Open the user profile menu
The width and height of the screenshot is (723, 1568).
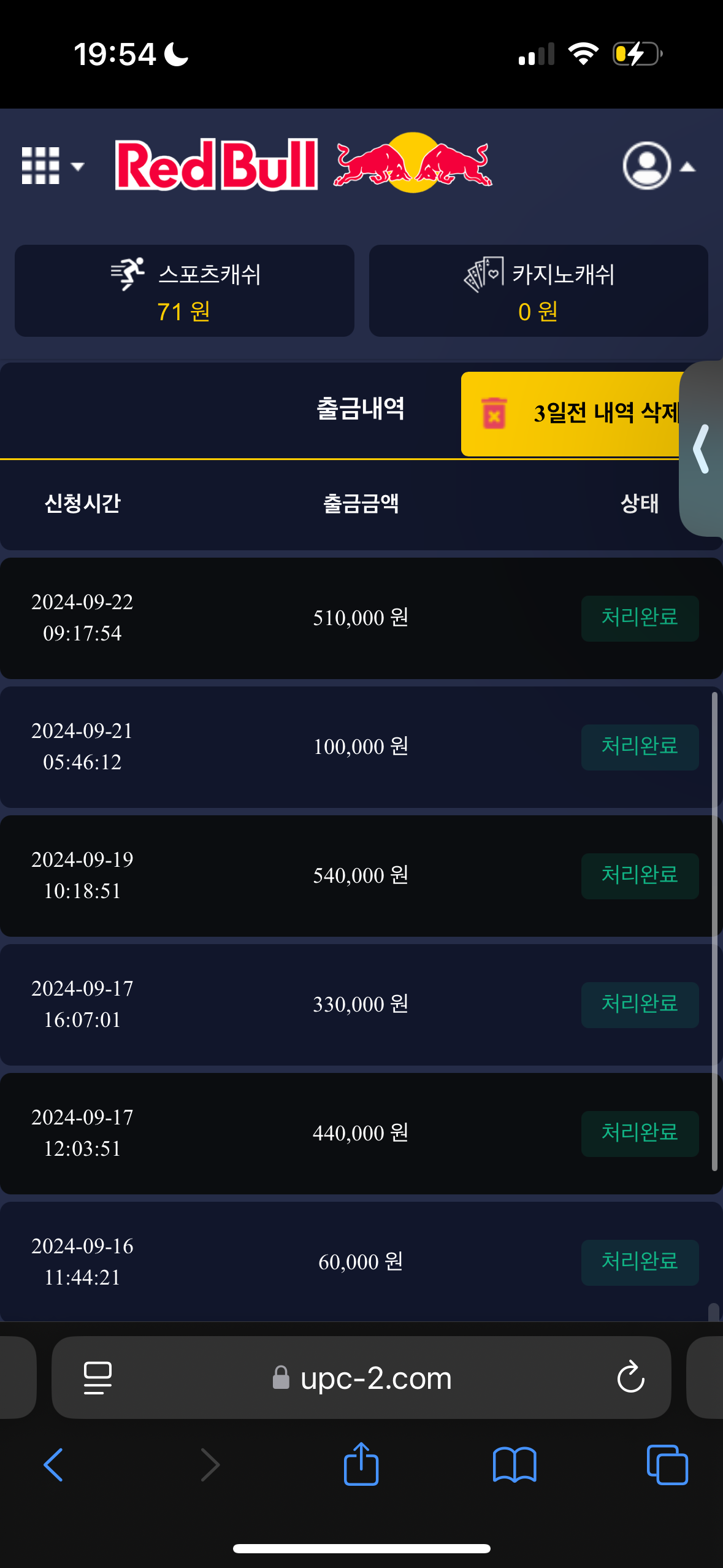pos(657,166)
